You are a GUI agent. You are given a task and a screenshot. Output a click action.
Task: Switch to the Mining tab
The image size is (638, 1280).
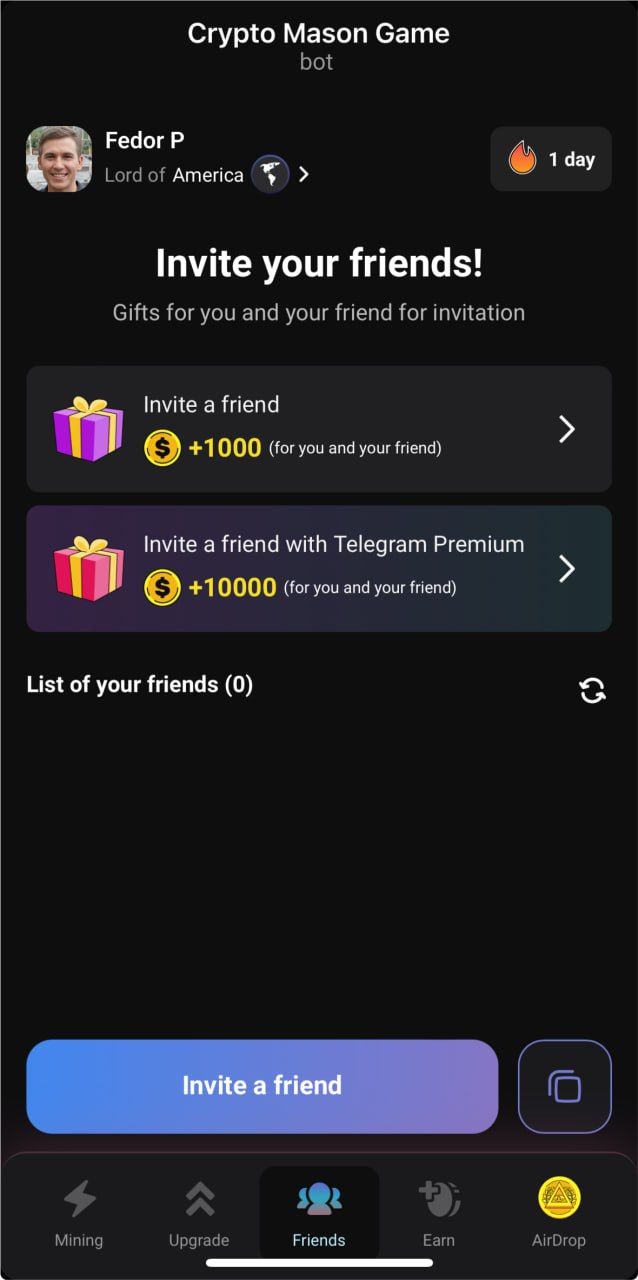point(79,1213)
